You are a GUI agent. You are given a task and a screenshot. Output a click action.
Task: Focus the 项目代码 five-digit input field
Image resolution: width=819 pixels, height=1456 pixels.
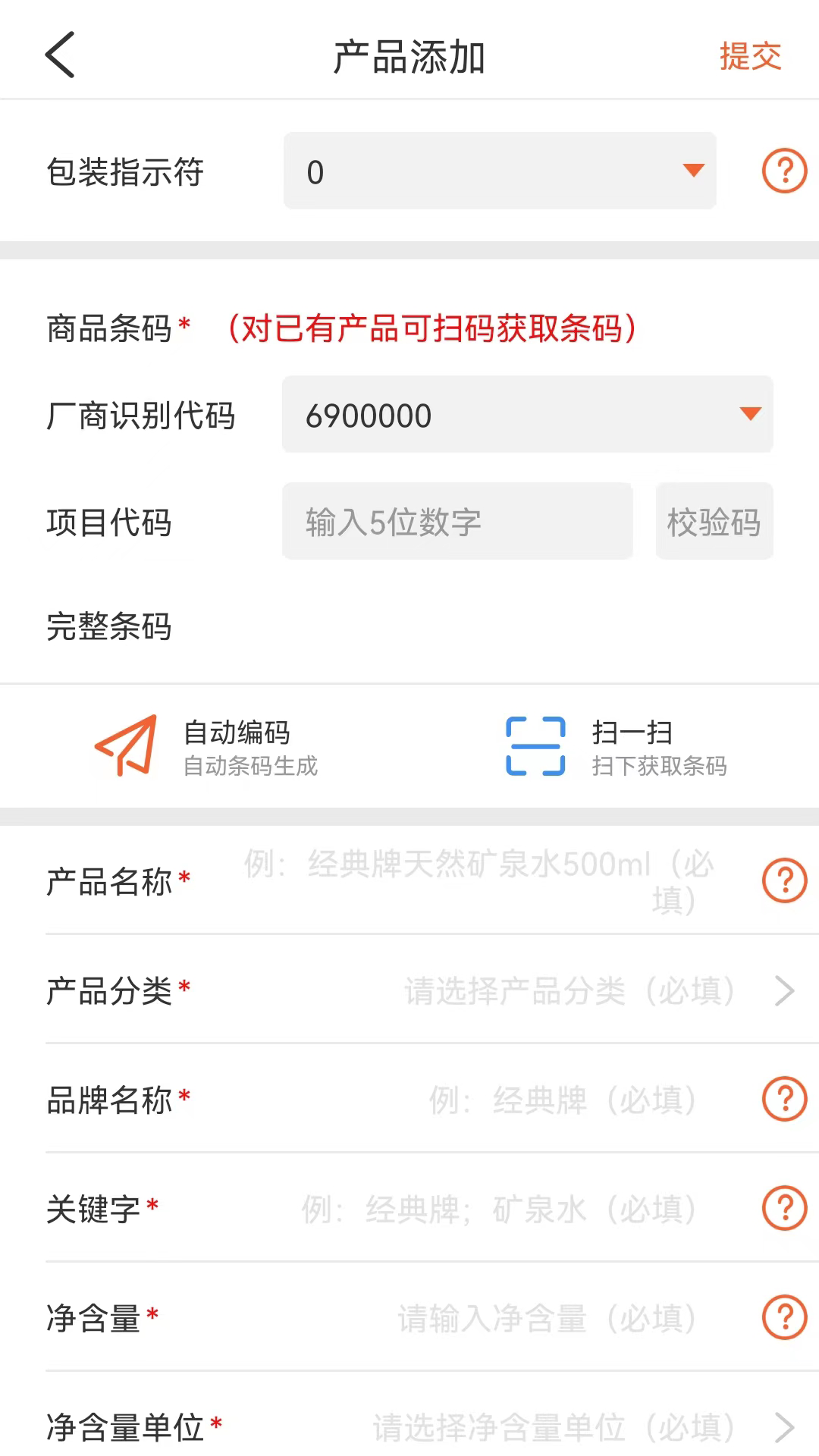pyautogui.click(x=457, y=522)
